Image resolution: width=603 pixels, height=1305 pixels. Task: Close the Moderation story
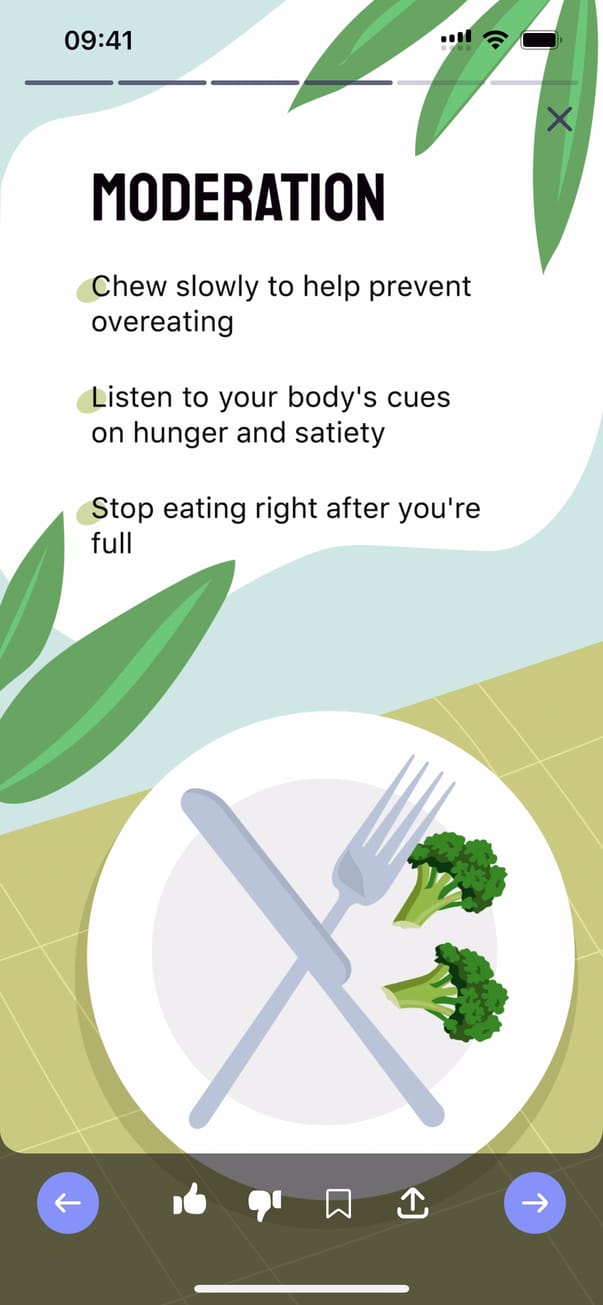[x=560, y=120]
